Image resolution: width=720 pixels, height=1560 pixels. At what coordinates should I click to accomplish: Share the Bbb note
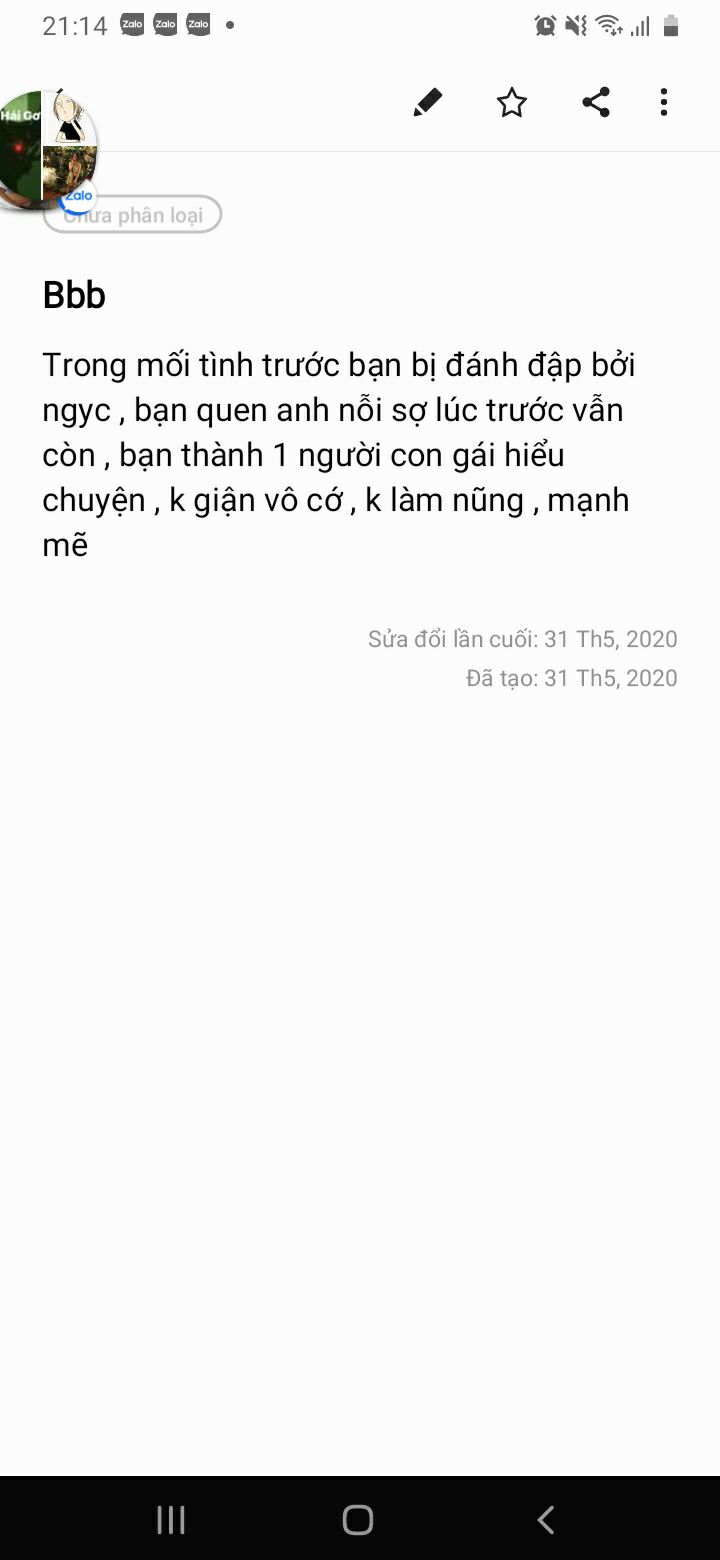596,102
